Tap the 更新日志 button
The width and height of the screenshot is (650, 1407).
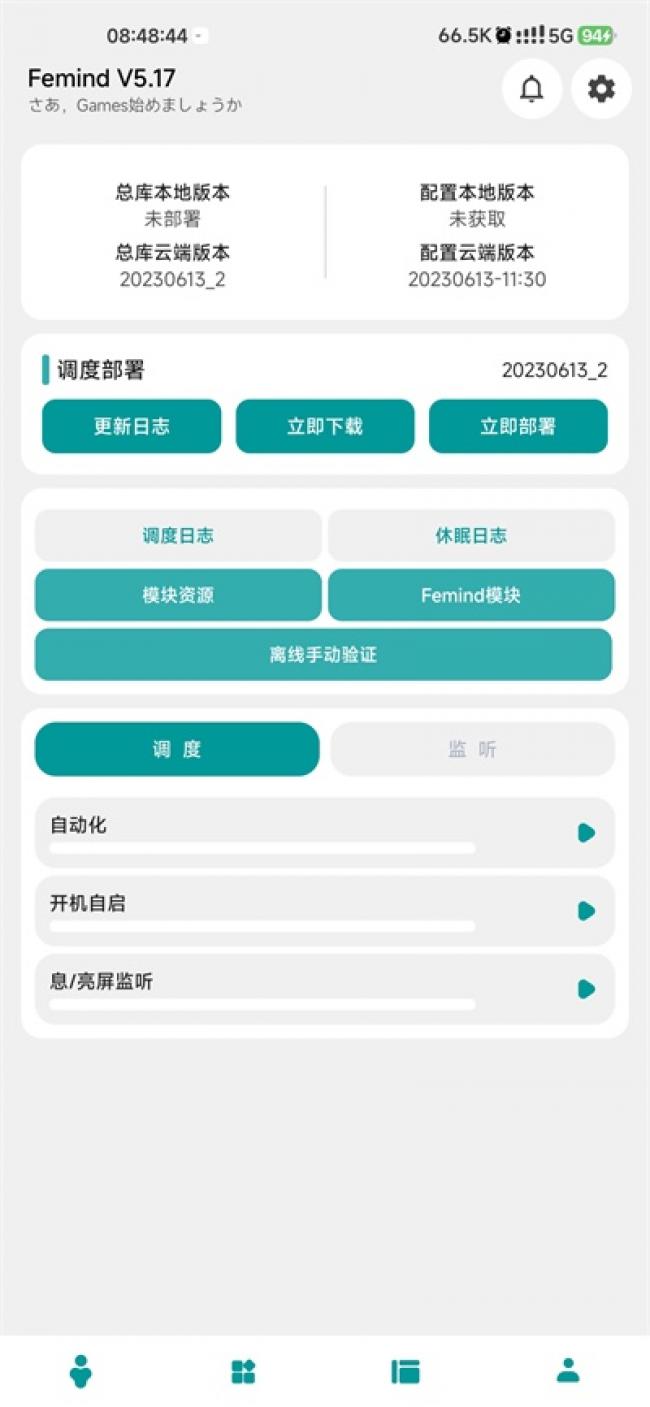[131, 426]
